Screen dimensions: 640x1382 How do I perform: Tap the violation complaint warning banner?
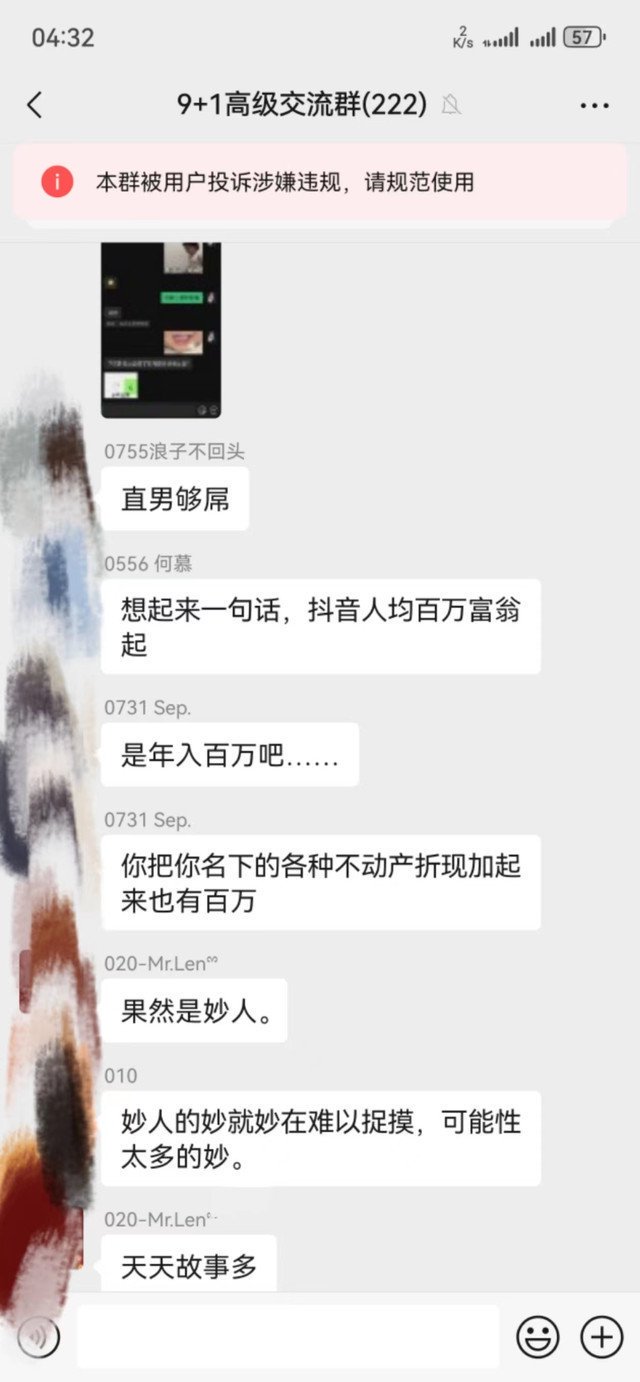320,182
